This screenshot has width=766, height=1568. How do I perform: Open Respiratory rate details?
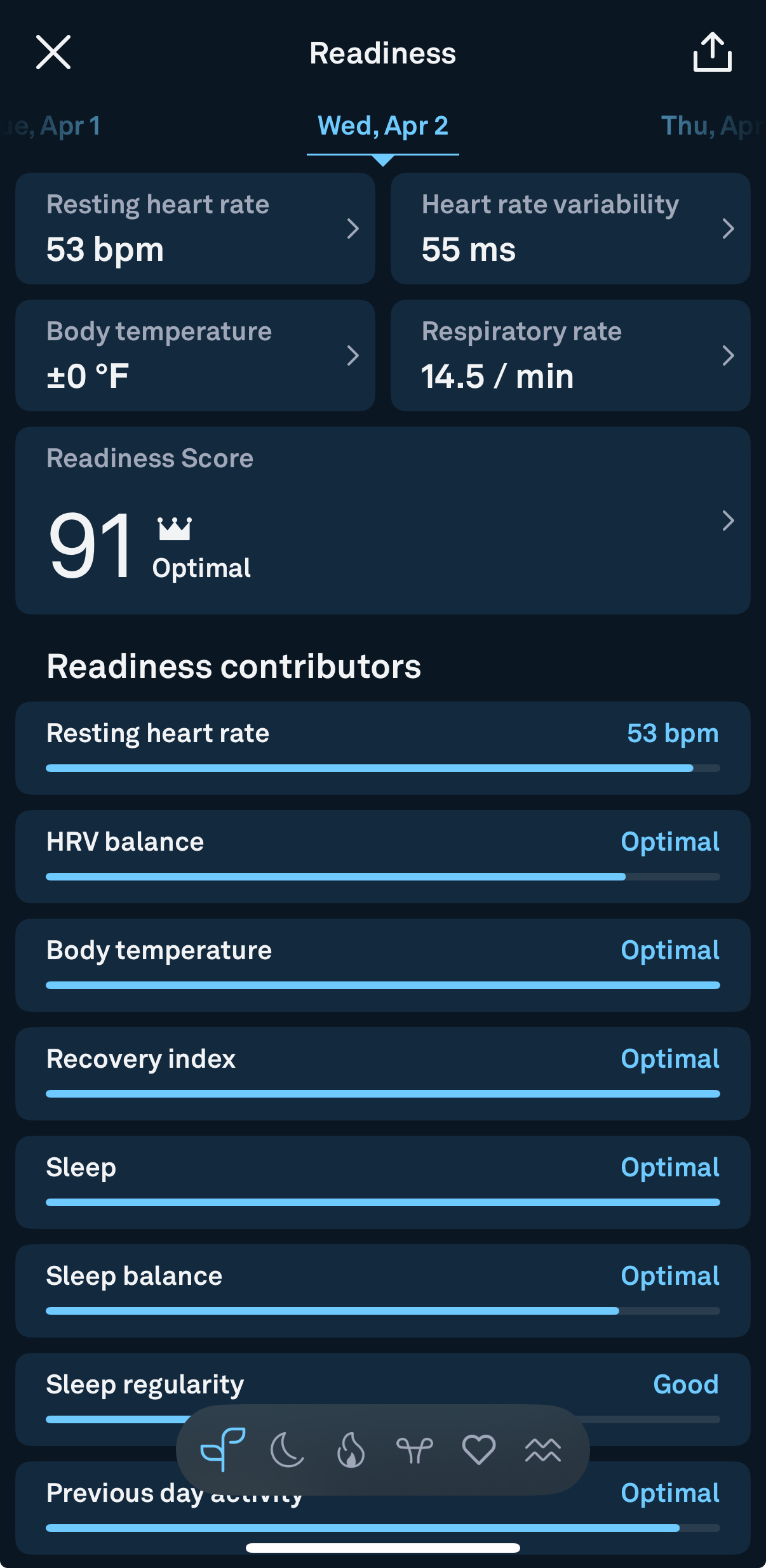click(570, 355)
